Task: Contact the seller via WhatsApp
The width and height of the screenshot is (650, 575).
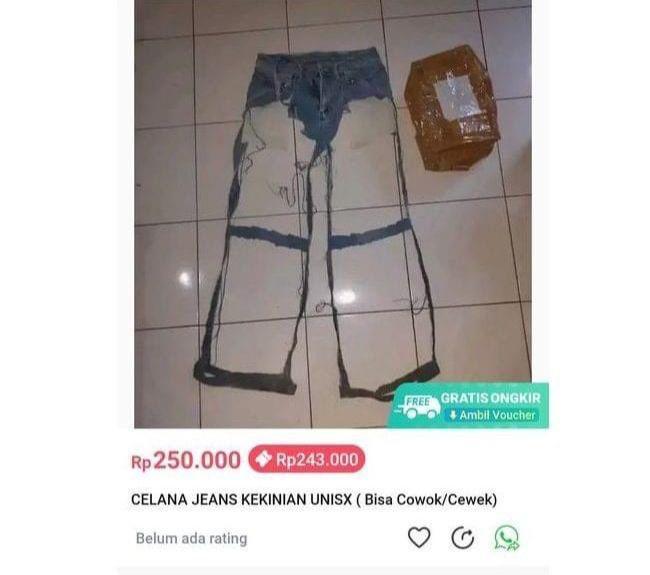Action: [x=506, y=538]
